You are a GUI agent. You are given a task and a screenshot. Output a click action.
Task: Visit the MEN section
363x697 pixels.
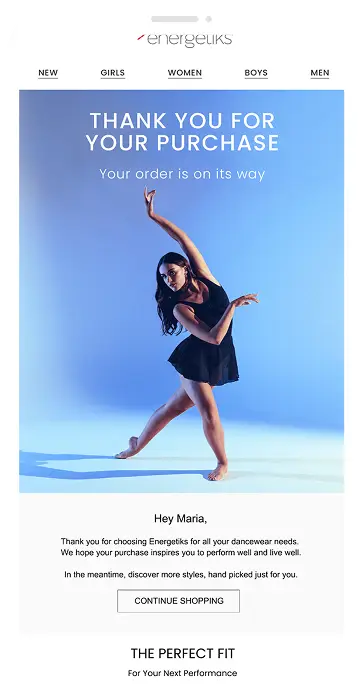(x=320, y=73)
